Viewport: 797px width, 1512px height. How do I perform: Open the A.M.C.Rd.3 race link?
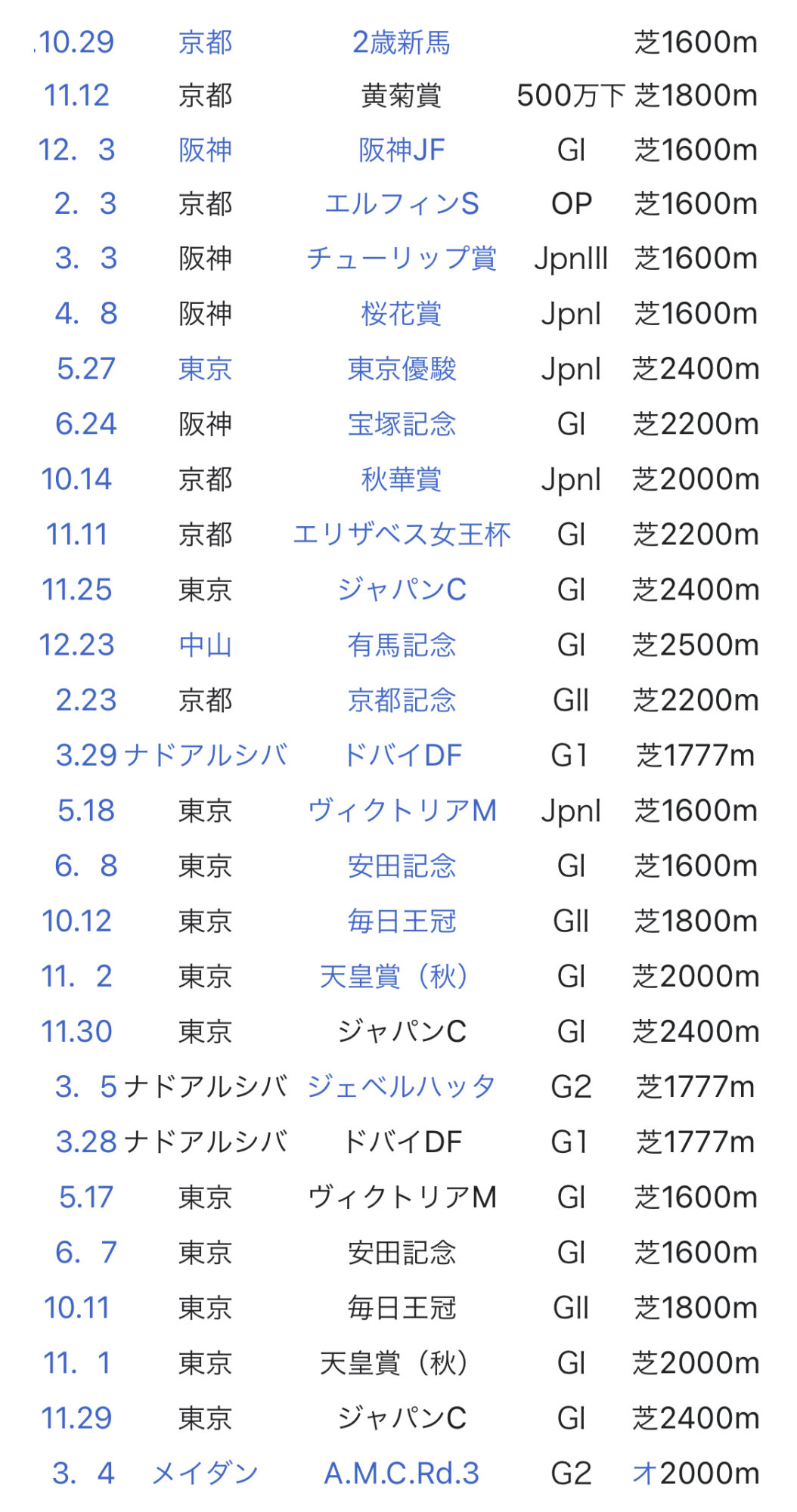pyautogui.click(x=402, y=1473)
